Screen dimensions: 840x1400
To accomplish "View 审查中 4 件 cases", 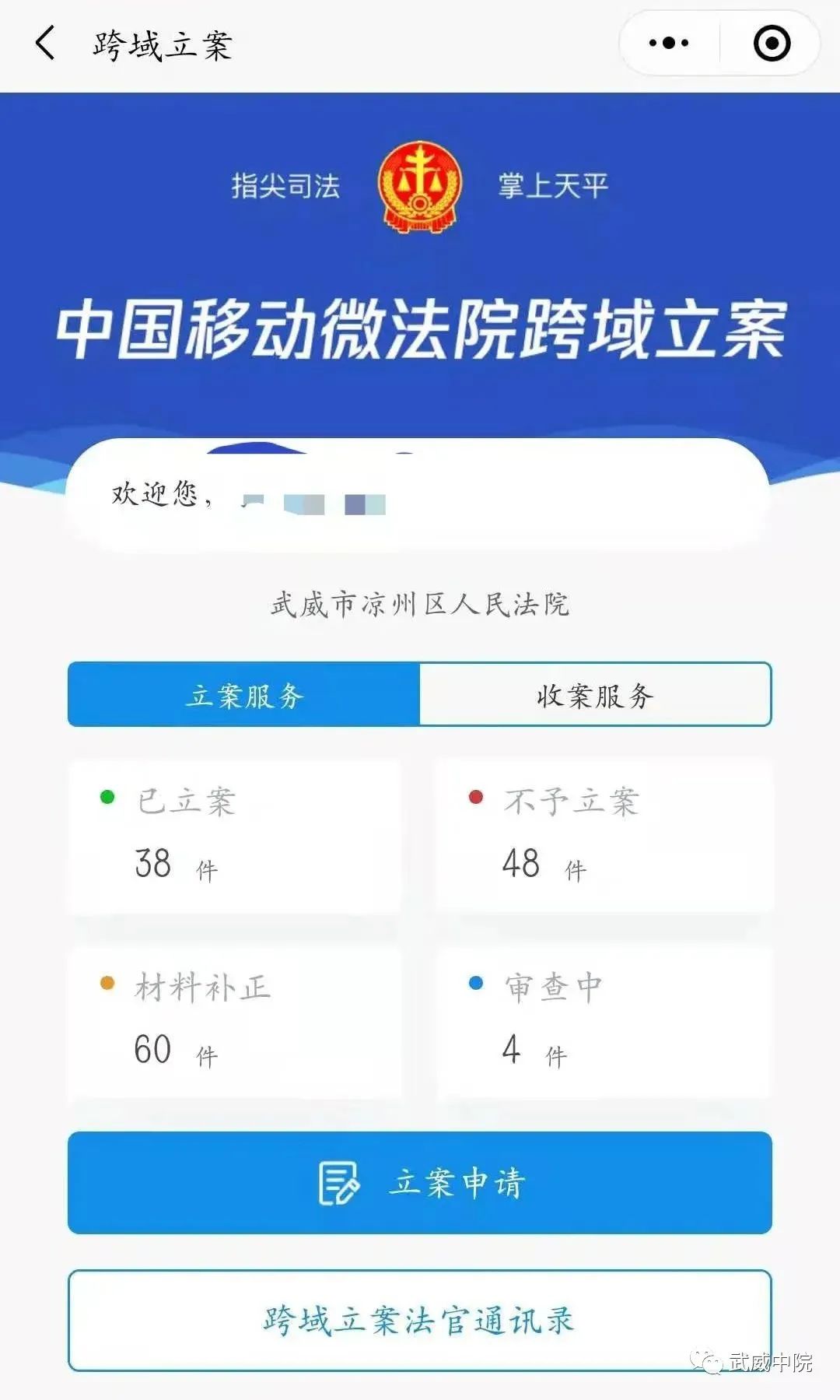I will [x=603, y=1021].
